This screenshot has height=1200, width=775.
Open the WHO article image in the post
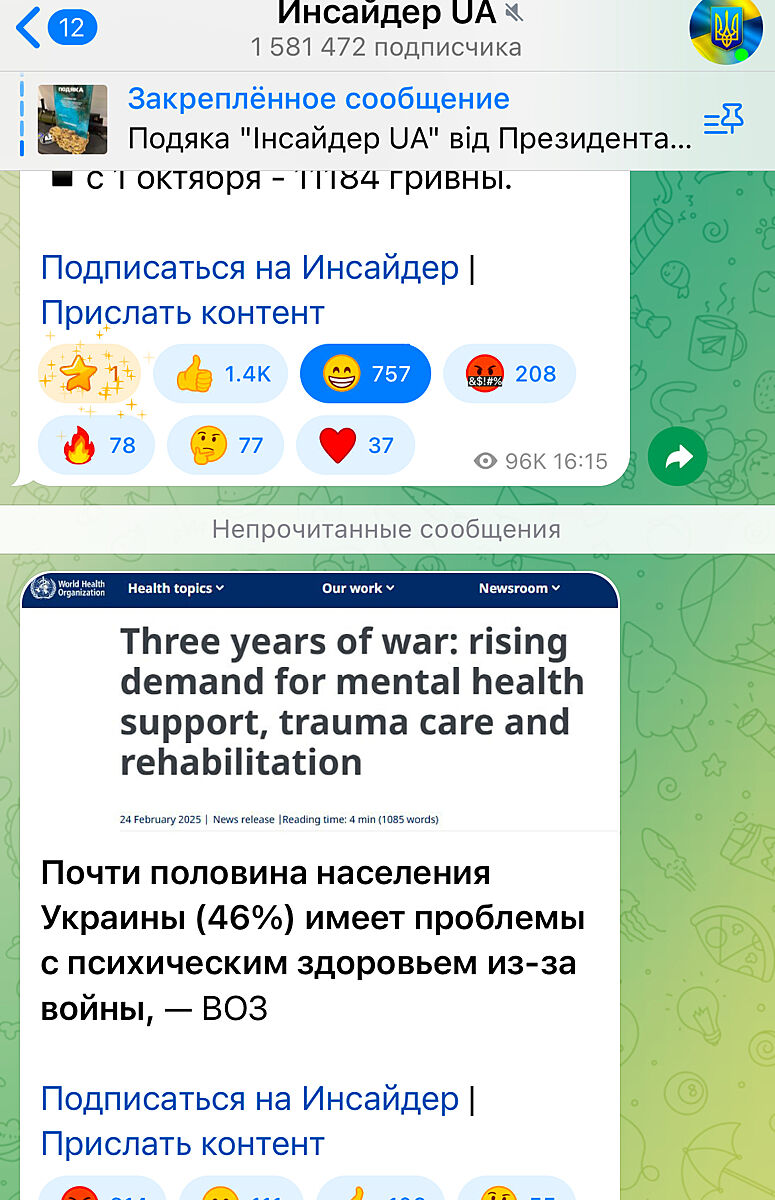(x=320, y=700)
